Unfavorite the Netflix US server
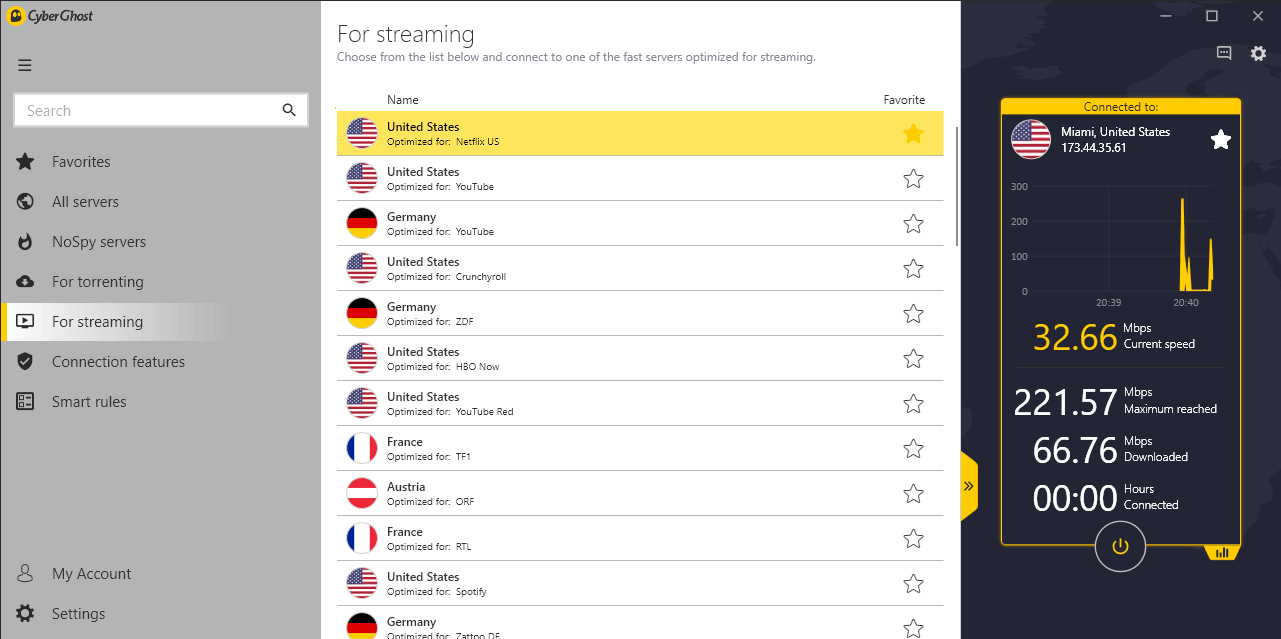The image size is (1281, 639). point(913,134)
